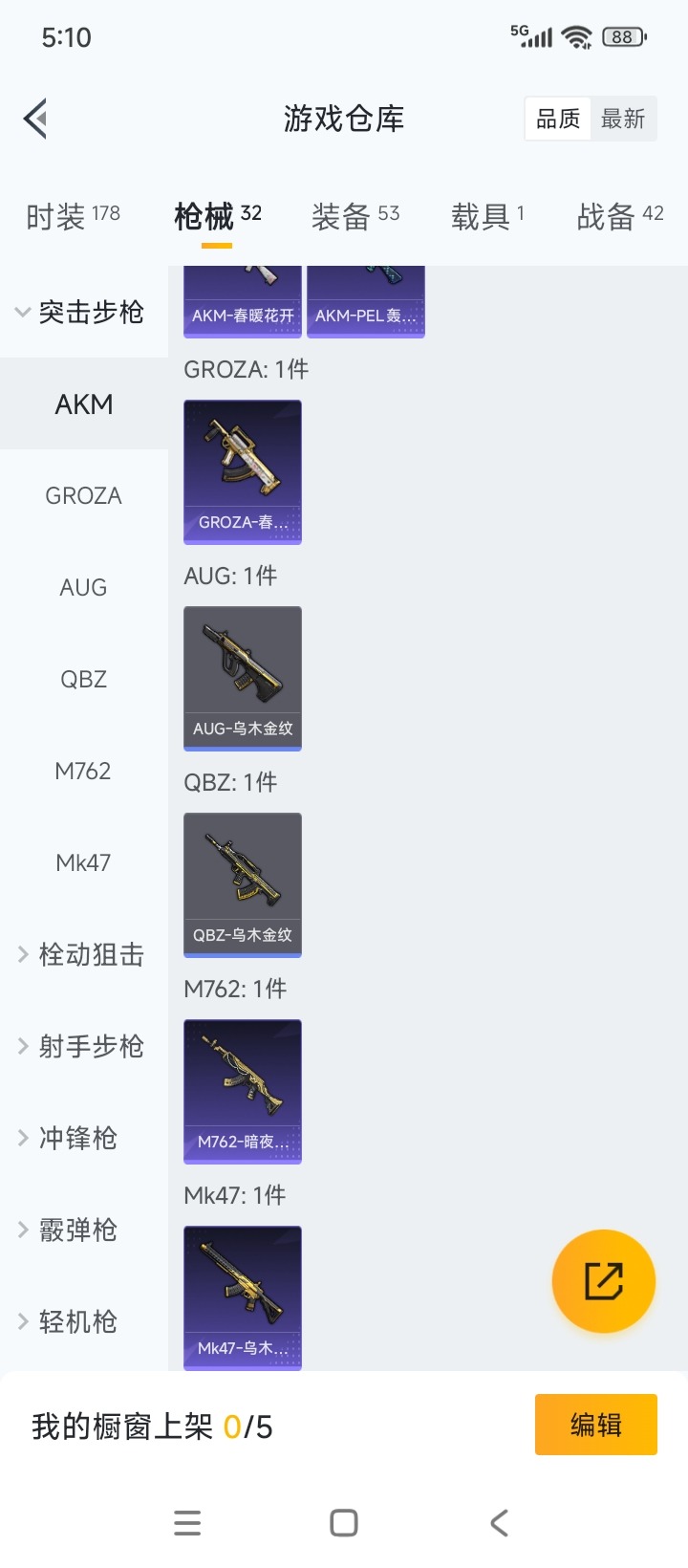Tap the 编辑 button
This screenshot has height=1568, width=688.
coord(595,1425)
